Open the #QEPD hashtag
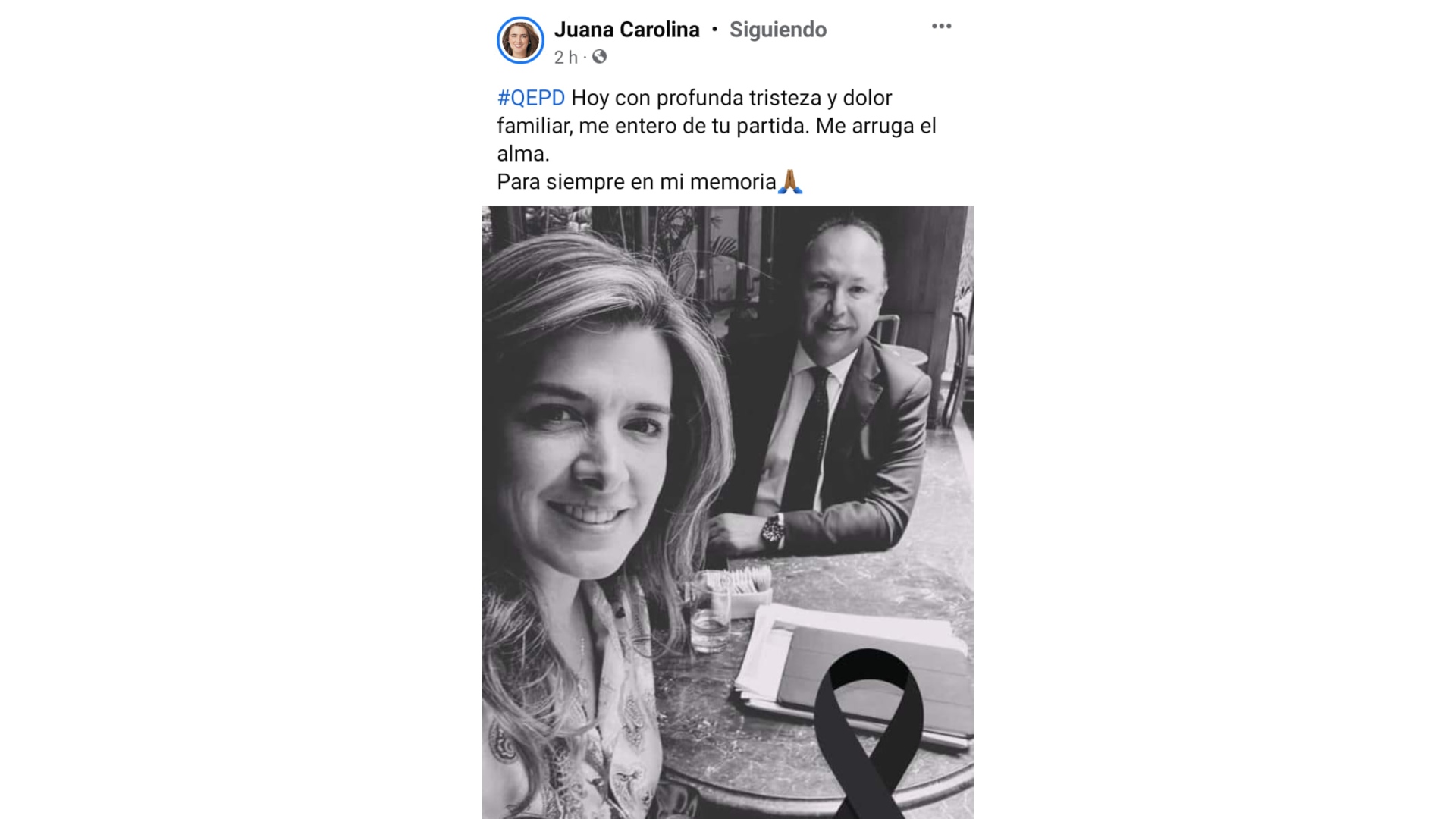1456x819 pixels. coord(531,98)
